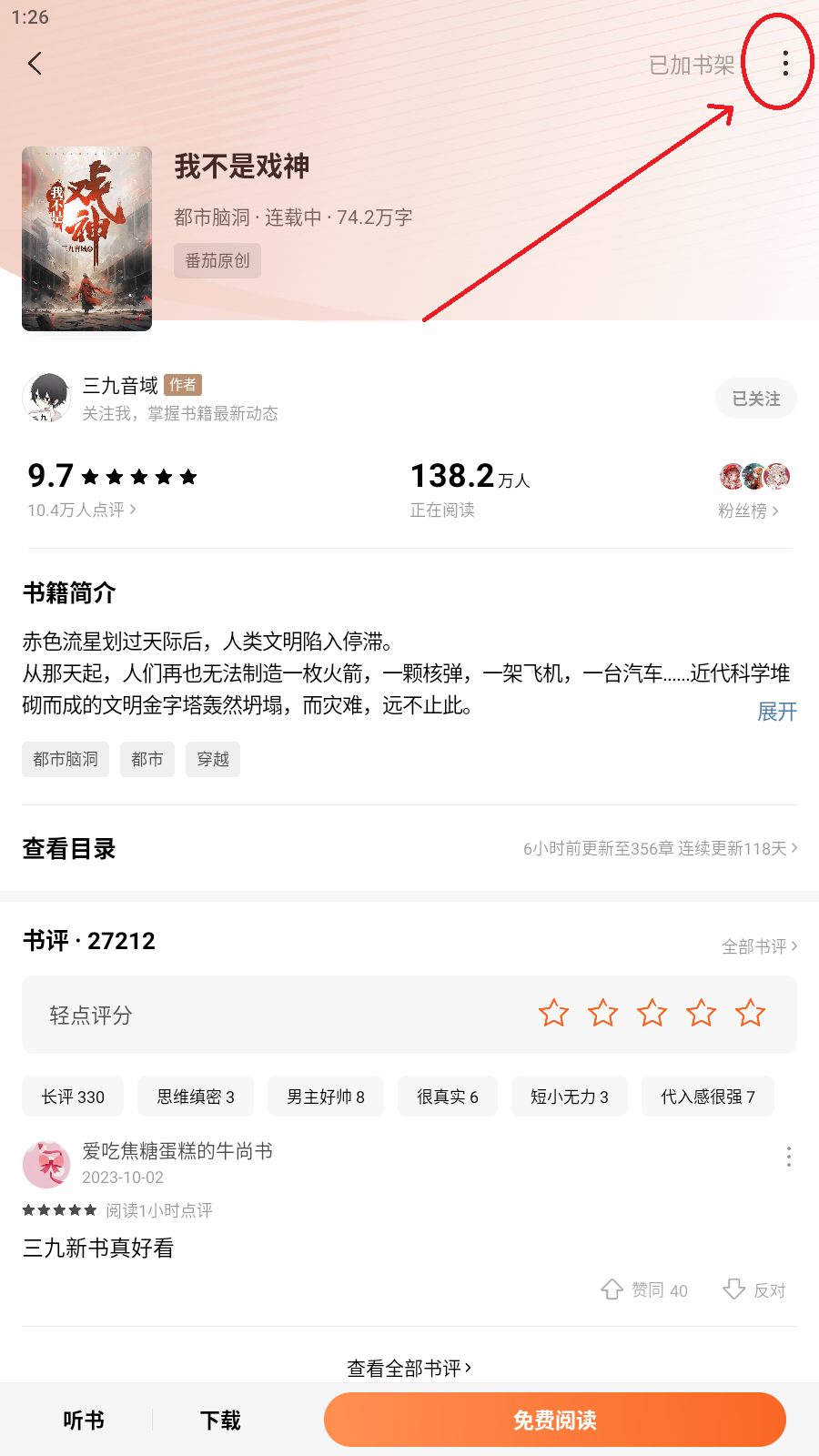Screen dimensions: 819x1456
Task: Open the review's three-dot options menu
Action: [788, 1157]
